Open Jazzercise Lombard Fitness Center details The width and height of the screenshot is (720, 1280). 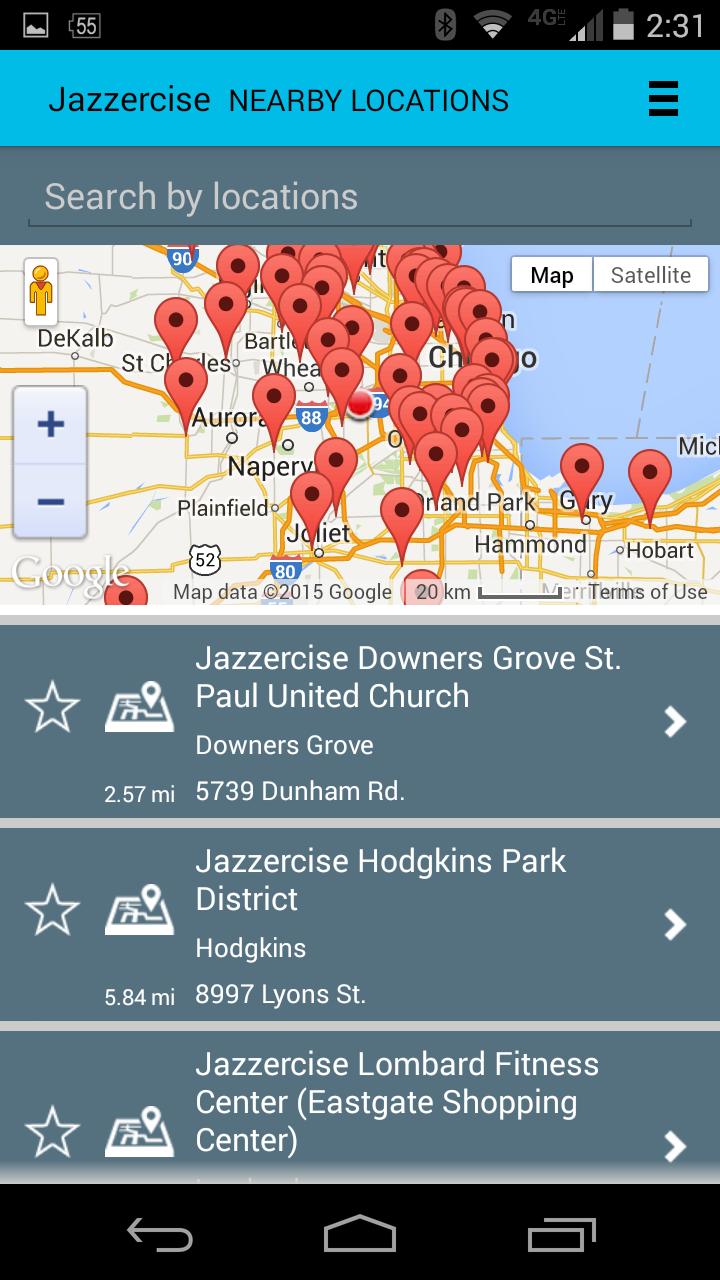676,1145
